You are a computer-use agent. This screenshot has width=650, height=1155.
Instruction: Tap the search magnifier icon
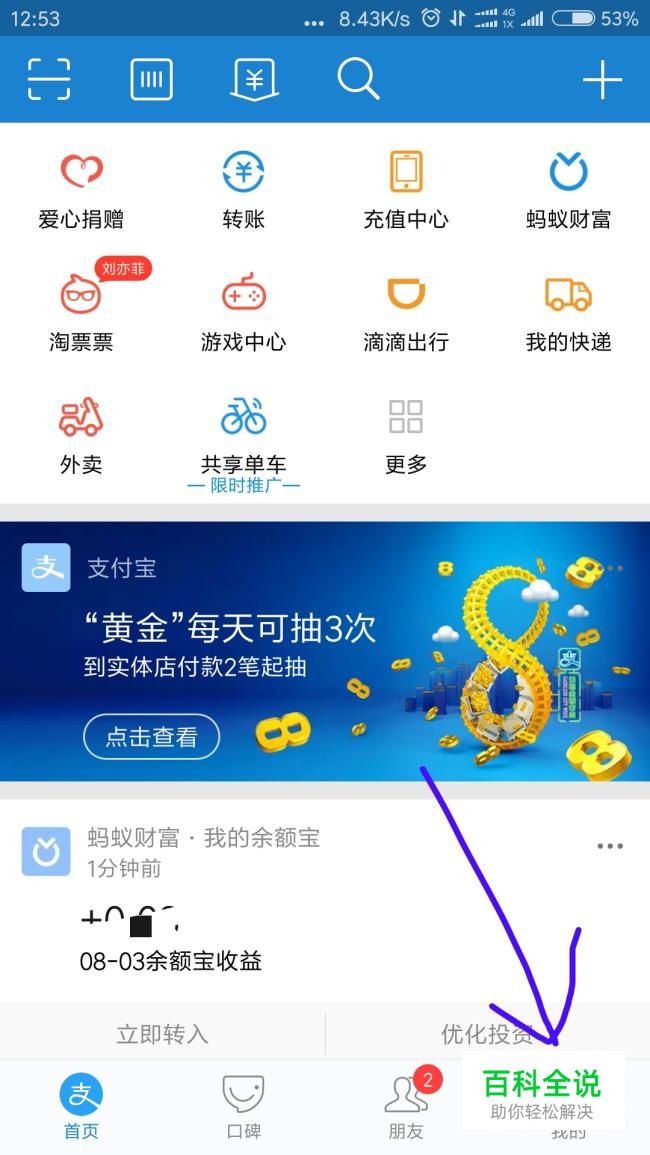[x=357, y=79]
